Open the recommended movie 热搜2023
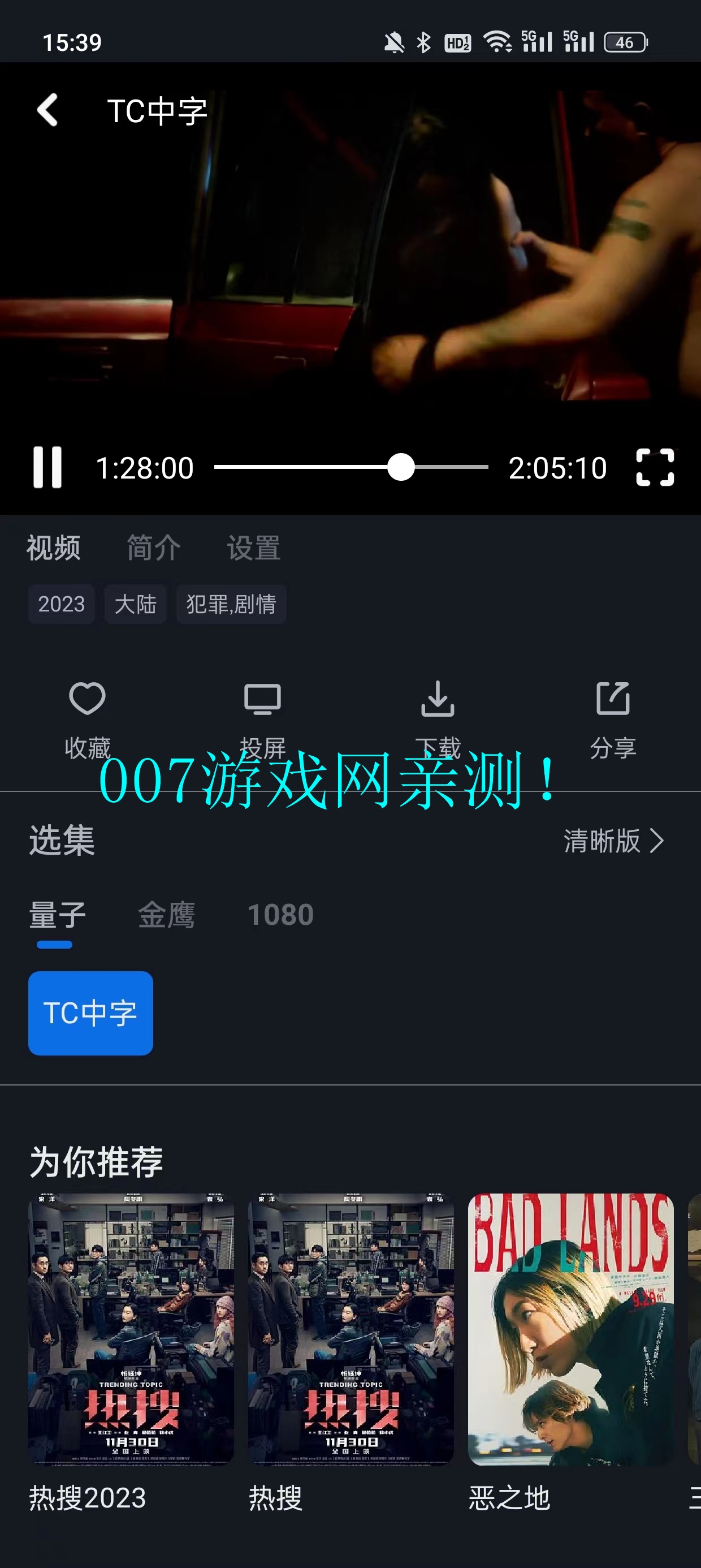 pyautogui.click(x=131, y=1329)
